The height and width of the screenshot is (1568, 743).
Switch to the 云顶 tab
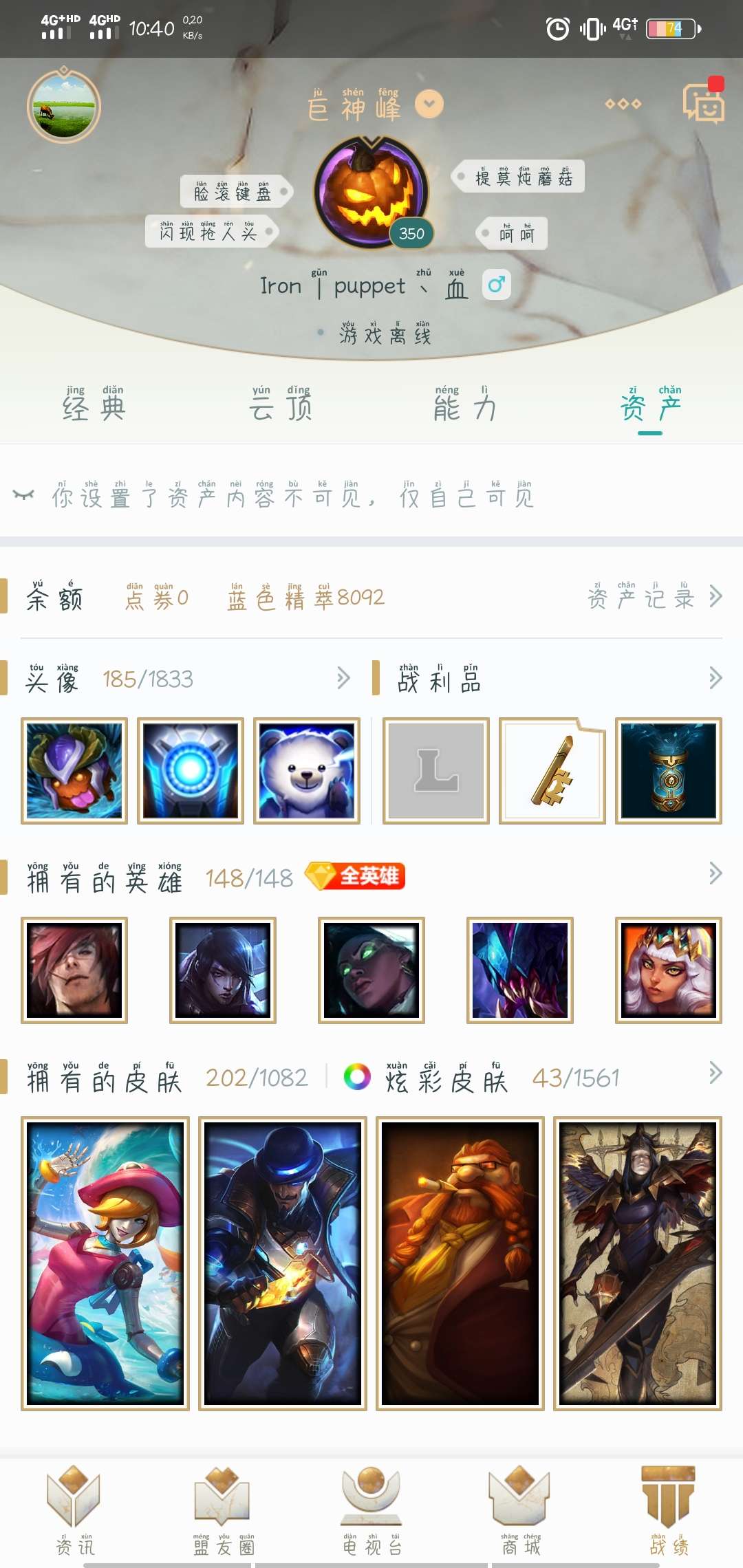(x=280, y=404)
